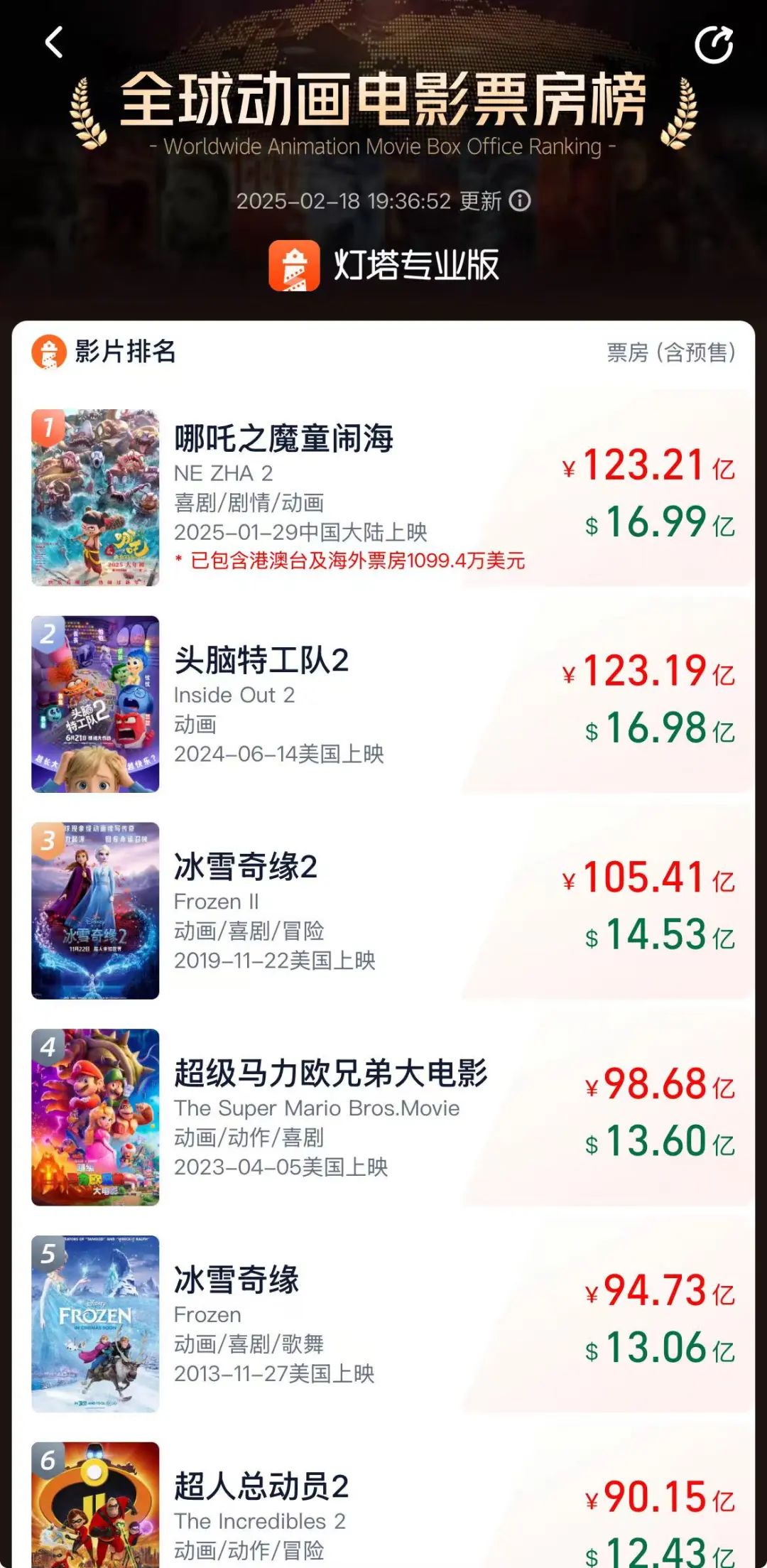Open the 冰雪奇缘2 movie entry
The width and height of the screenshot is (767, 1568).
pos(383,911)
